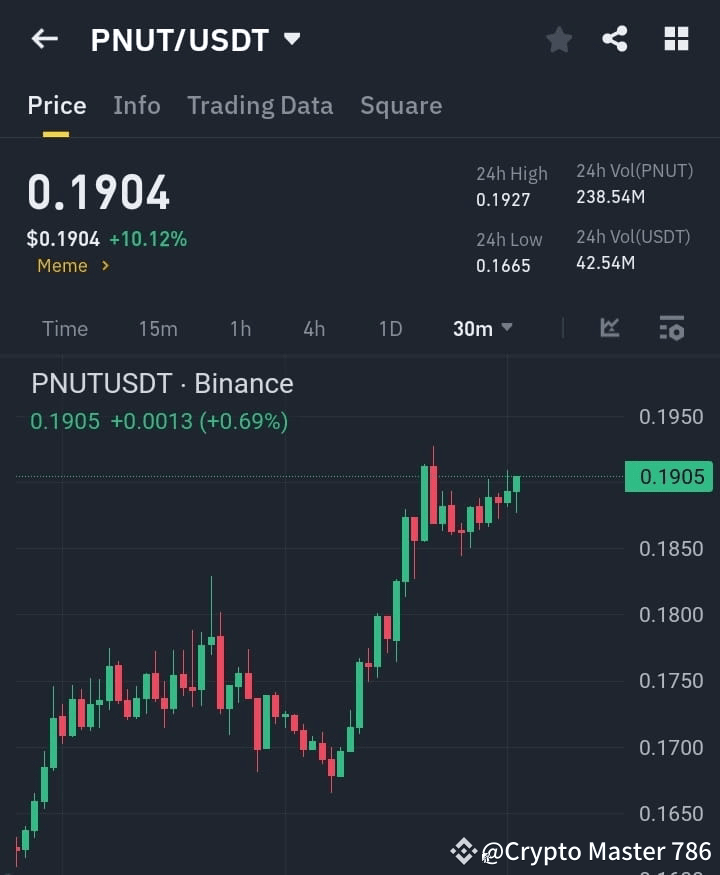Select the chart style line icon
This screenshot has height=875, width=720.
[609, 328]
